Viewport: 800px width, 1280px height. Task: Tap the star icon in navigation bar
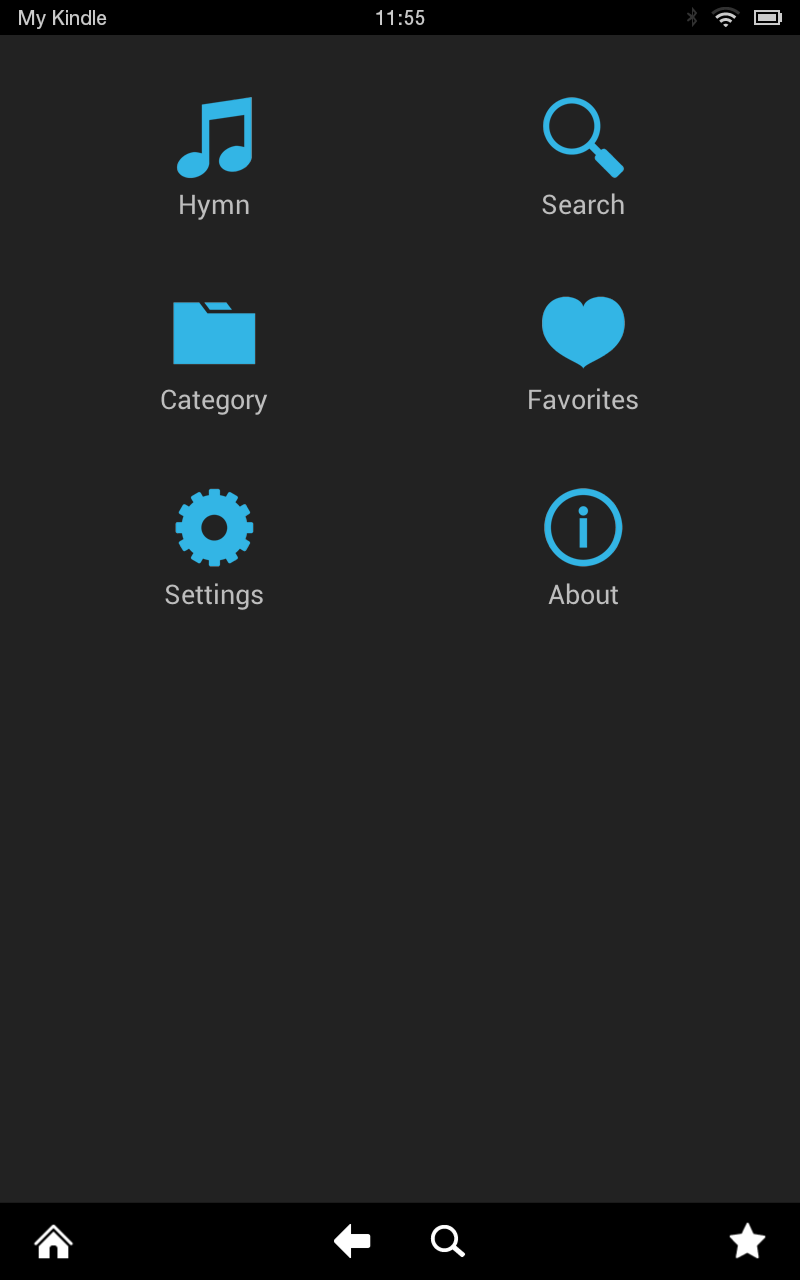[747, 1240]
